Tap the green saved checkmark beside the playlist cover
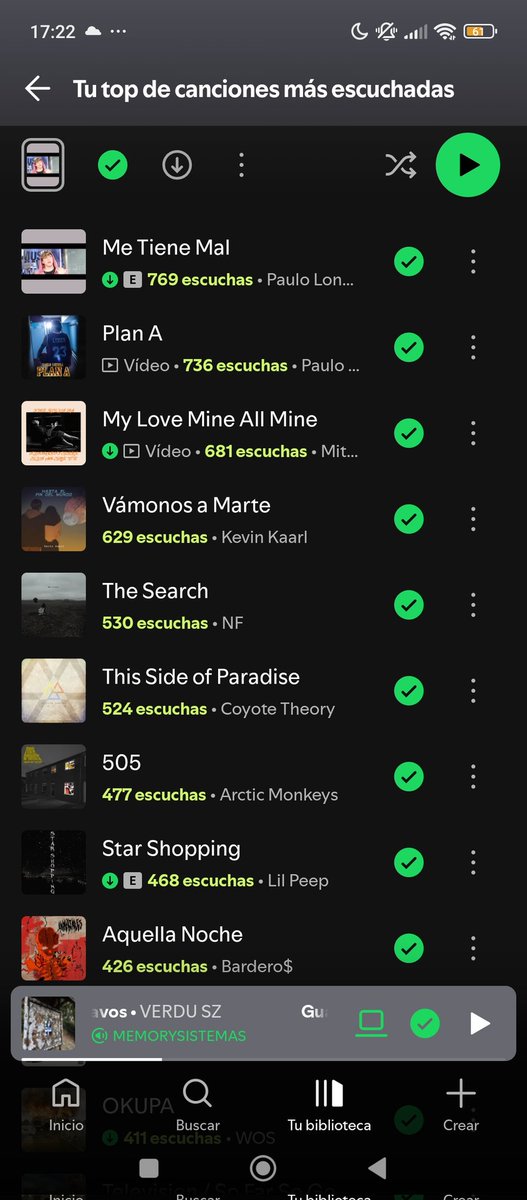Image resolution: width=527 pixels, height=1200 pixels. [x=113, y=165]
